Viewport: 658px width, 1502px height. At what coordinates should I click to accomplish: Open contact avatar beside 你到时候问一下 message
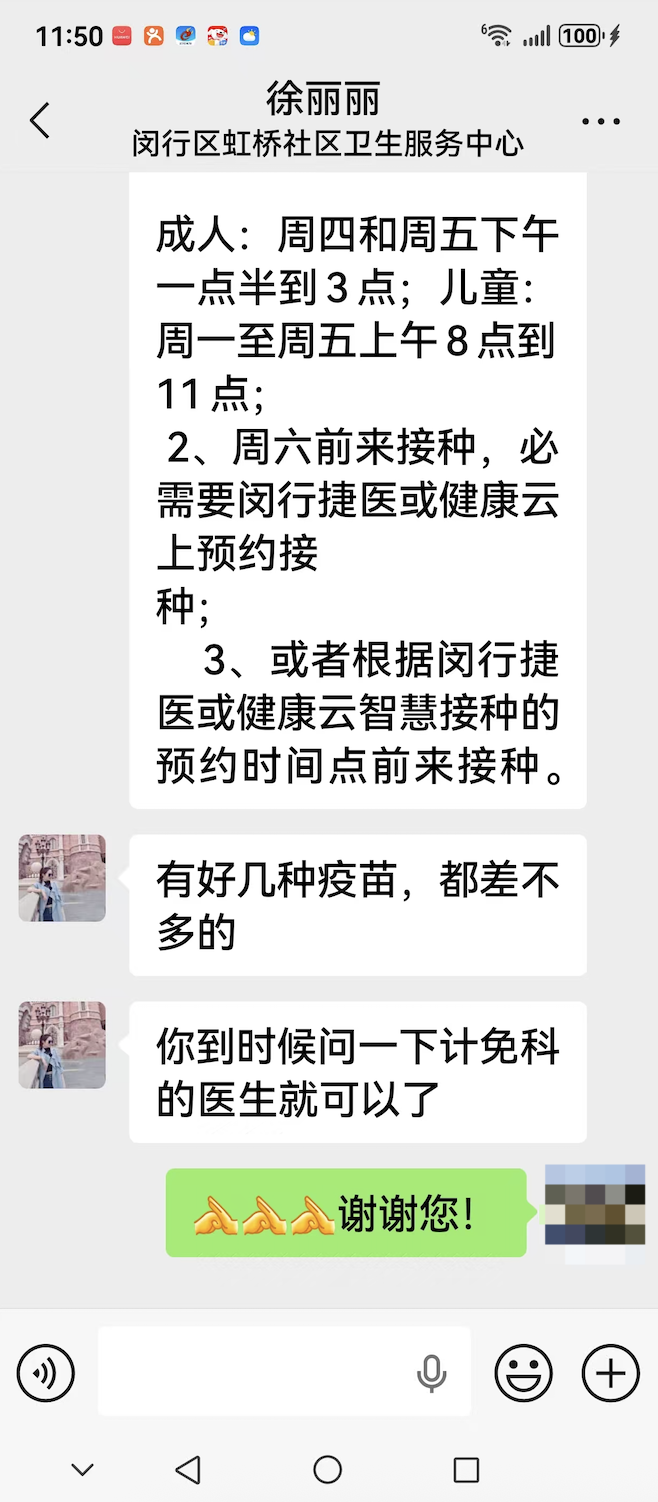click(x=62, y=1045)
